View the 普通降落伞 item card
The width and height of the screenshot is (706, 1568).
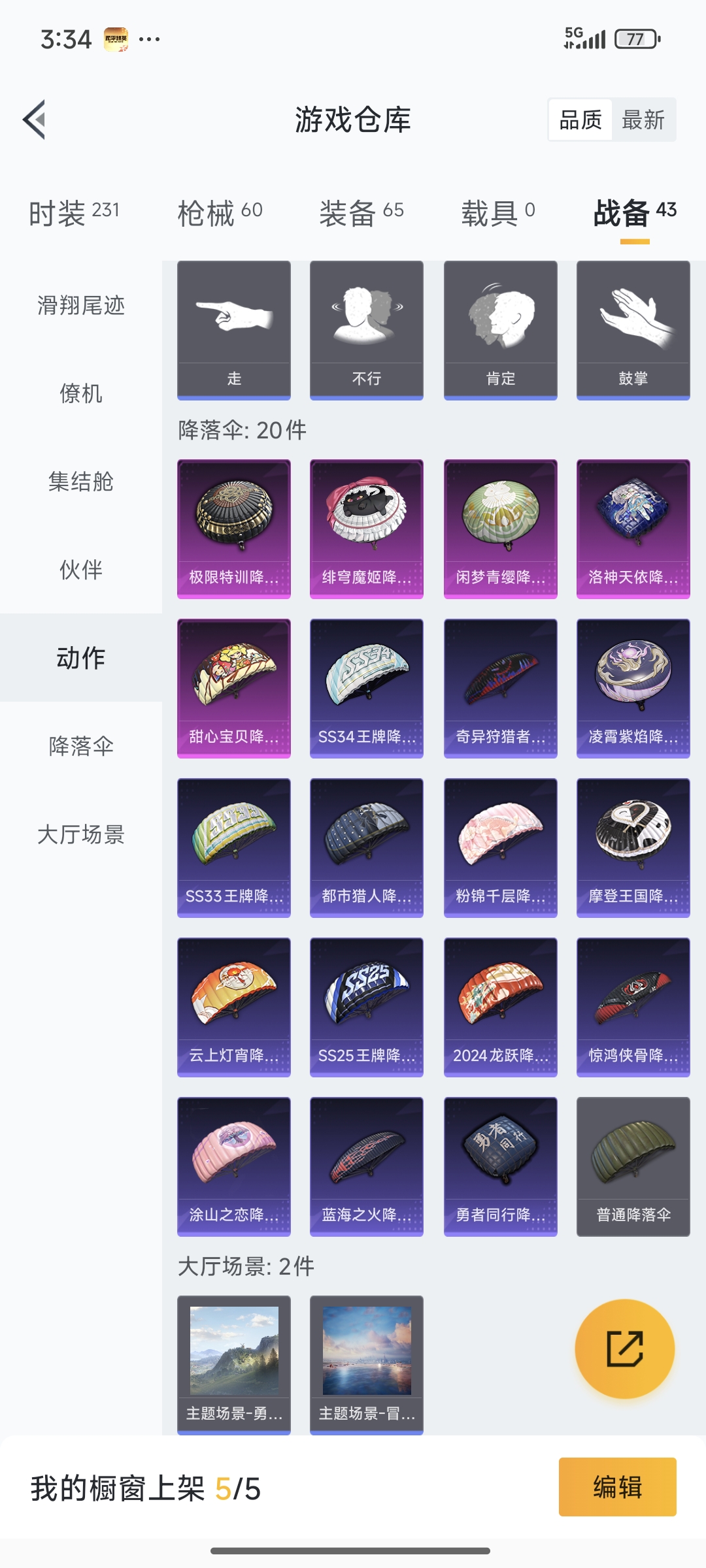coord(632,1167)
